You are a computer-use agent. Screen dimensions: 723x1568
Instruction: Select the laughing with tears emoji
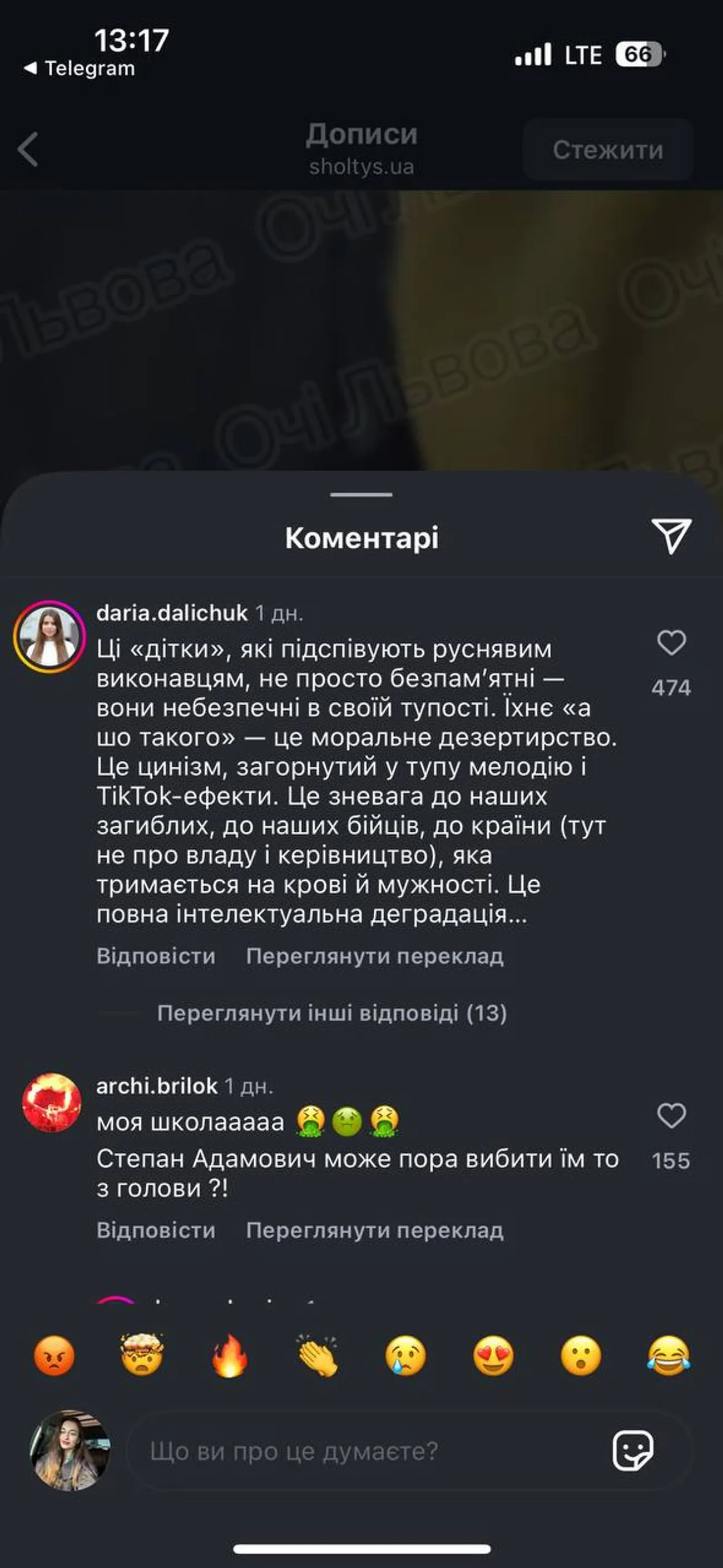[x=668, y=1356]
